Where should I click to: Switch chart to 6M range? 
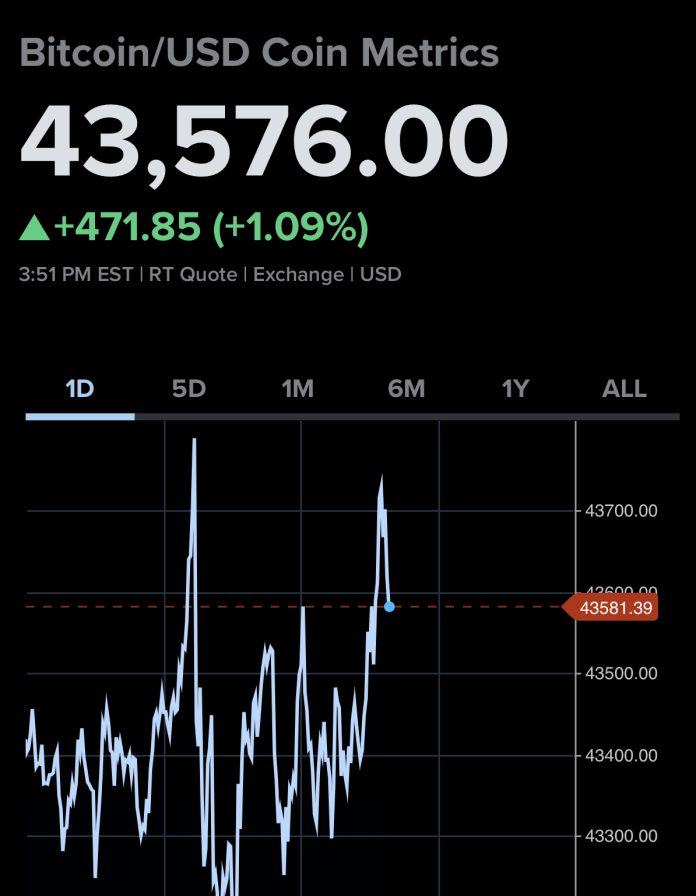406,389
